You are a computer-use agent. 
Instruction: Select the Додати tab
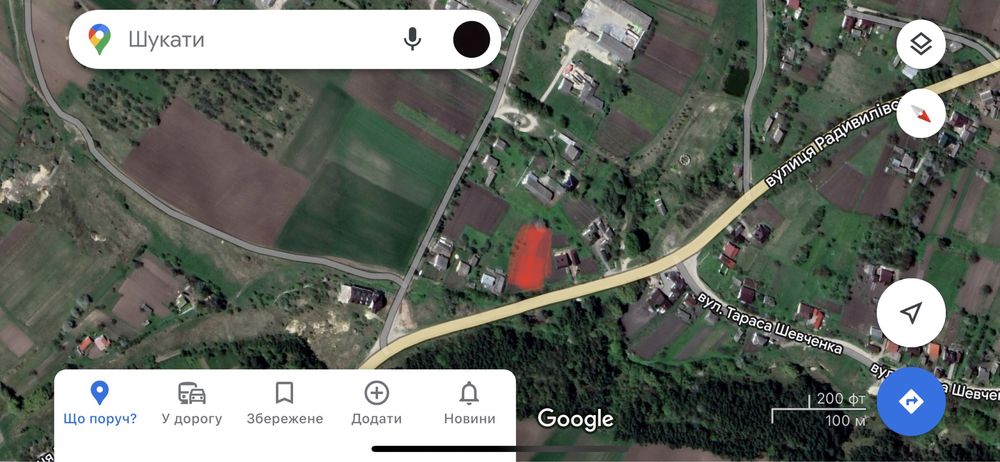tap(376, 403)
